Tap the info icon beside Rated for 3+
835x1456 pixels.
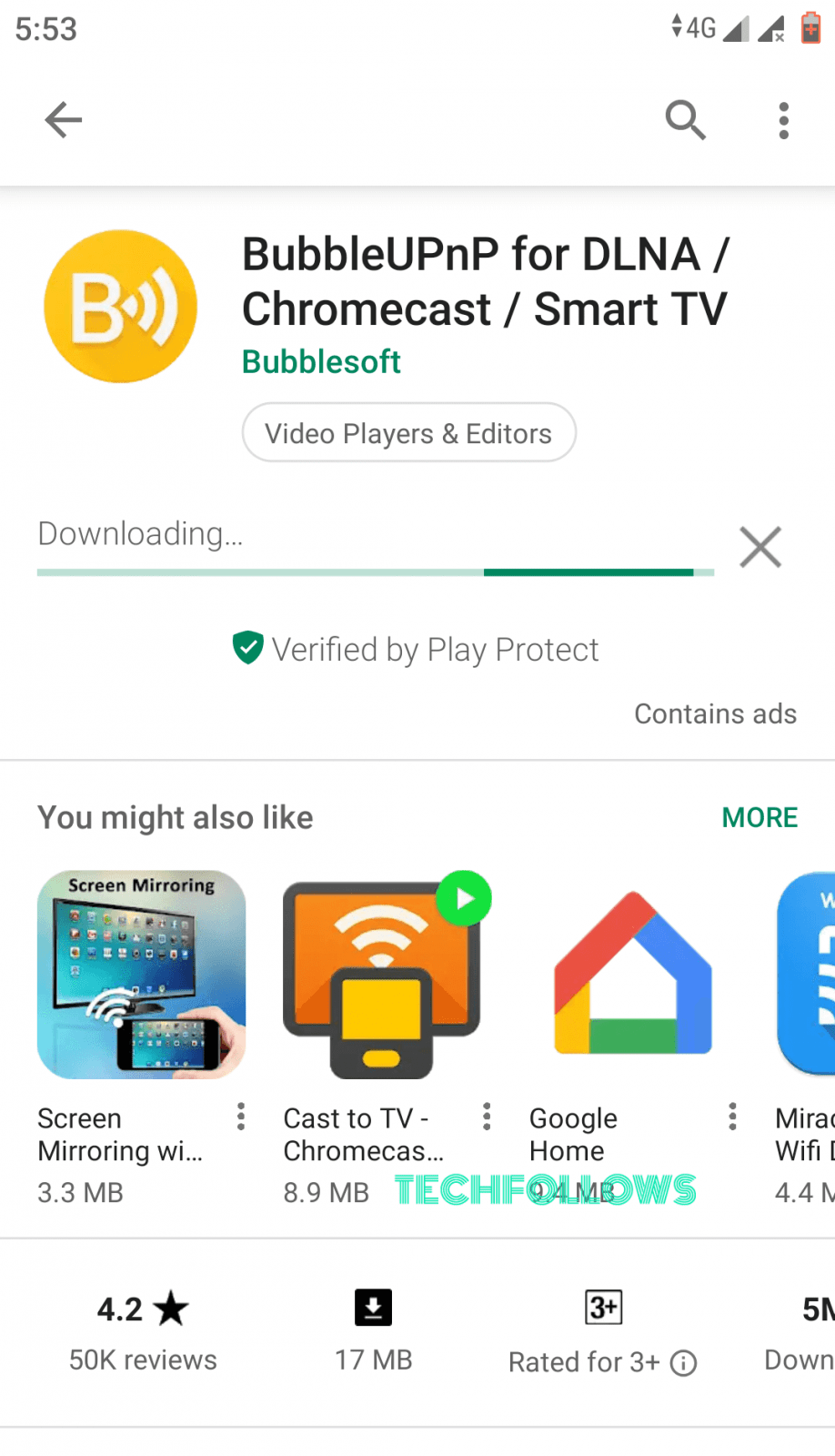[683, 1363]
